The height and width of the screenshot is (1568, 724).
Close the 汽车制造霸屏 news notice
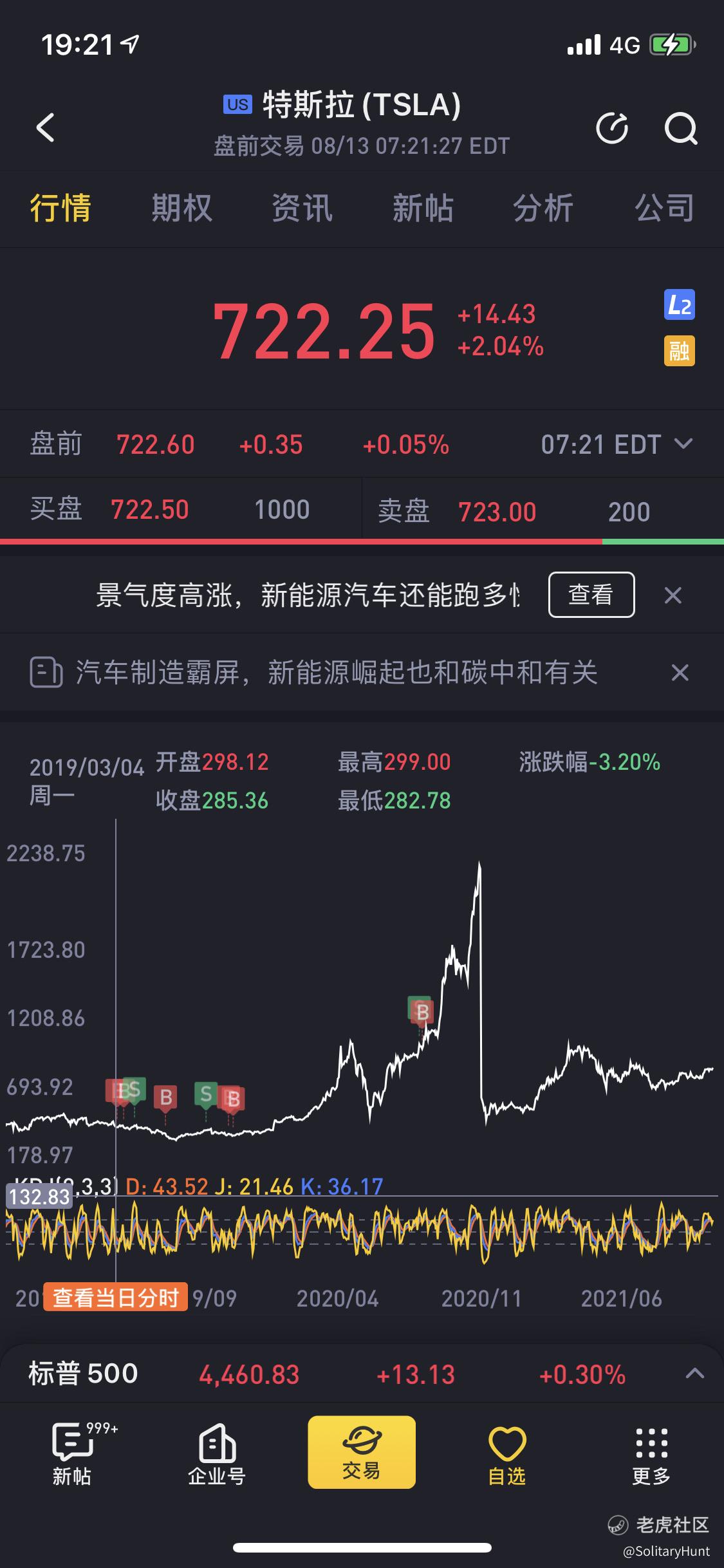coord(680,673)
